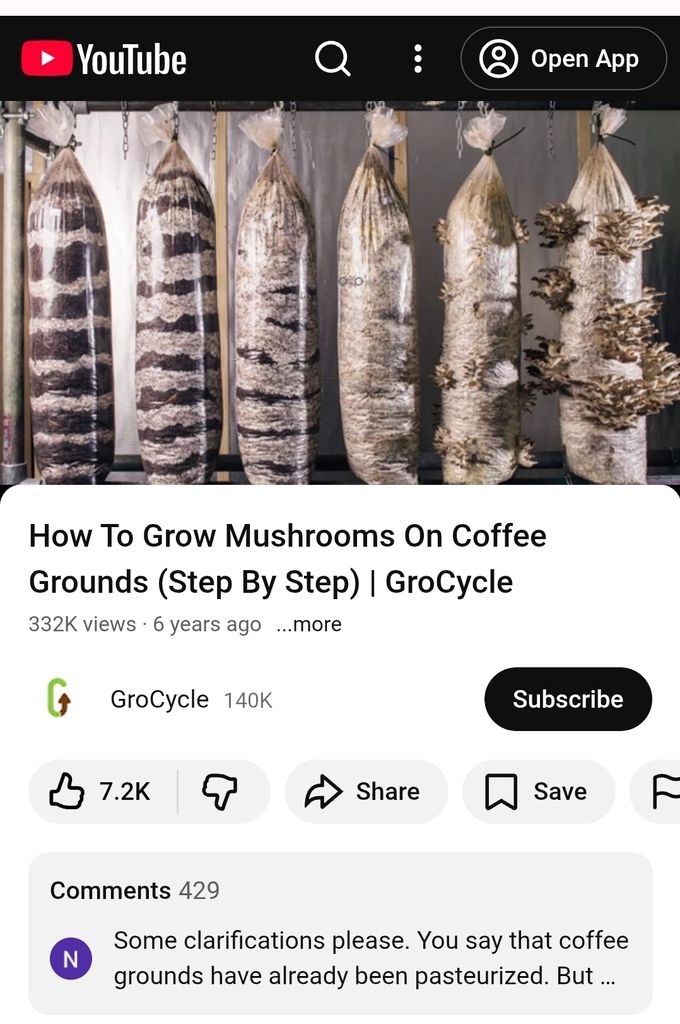The image size is (680, 1024).
Task: Go to YouTube home via logo
Action: click(x=104, y=59)
